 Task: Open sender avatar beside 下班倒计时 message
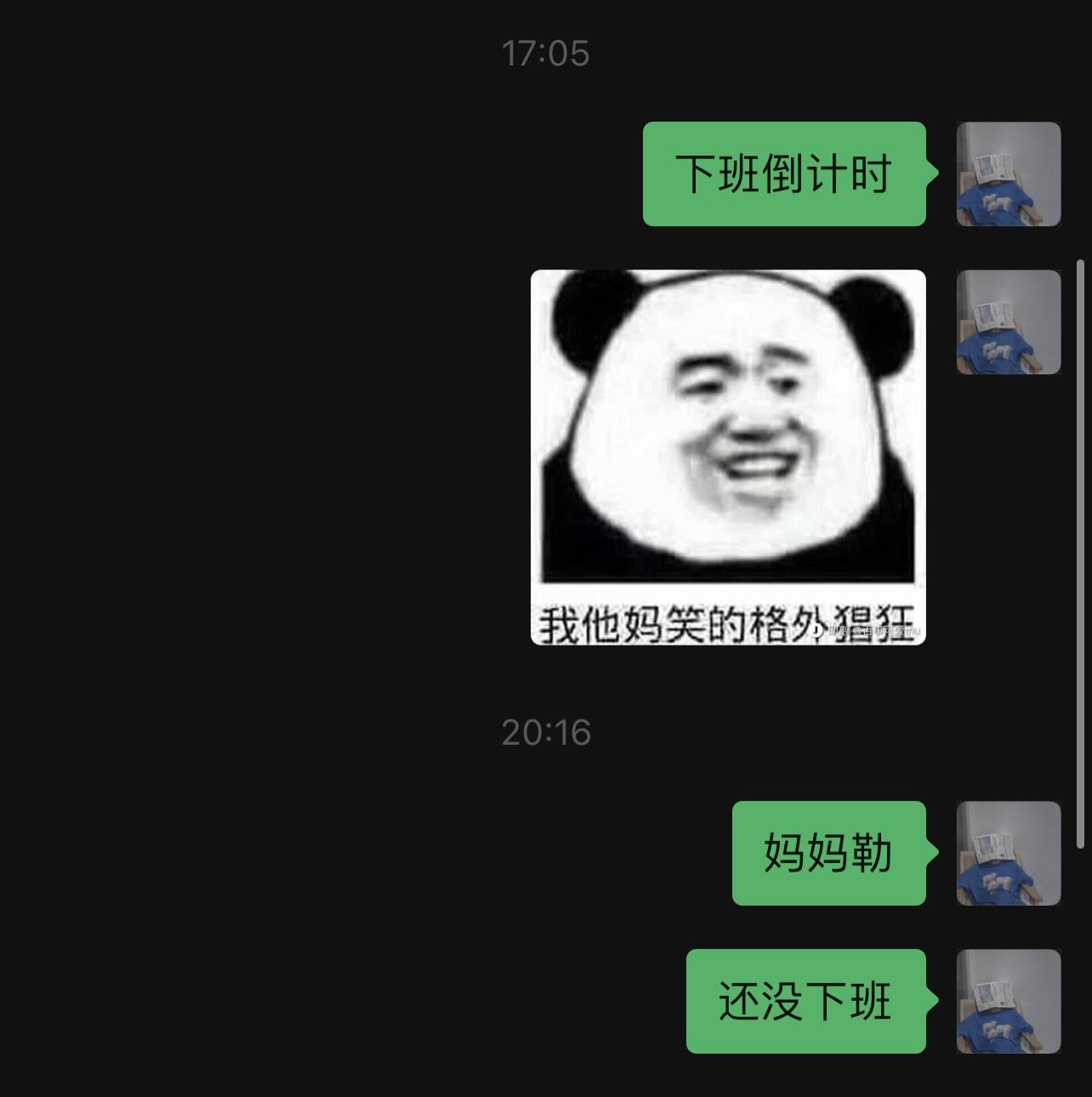point(1008,174)
